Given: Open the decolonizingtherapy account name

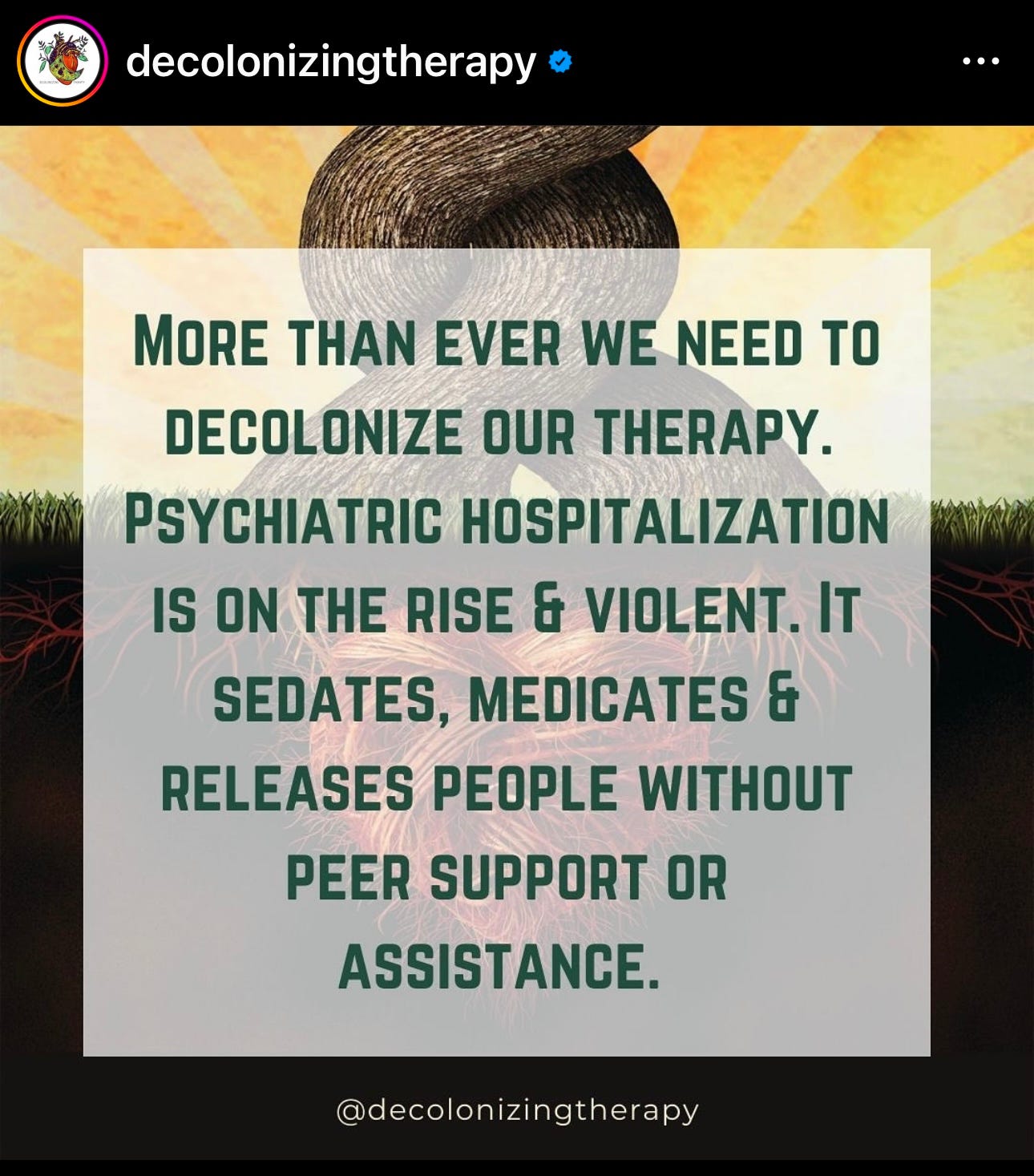Looking at the screenshot, I should click(x=330, y=62).
